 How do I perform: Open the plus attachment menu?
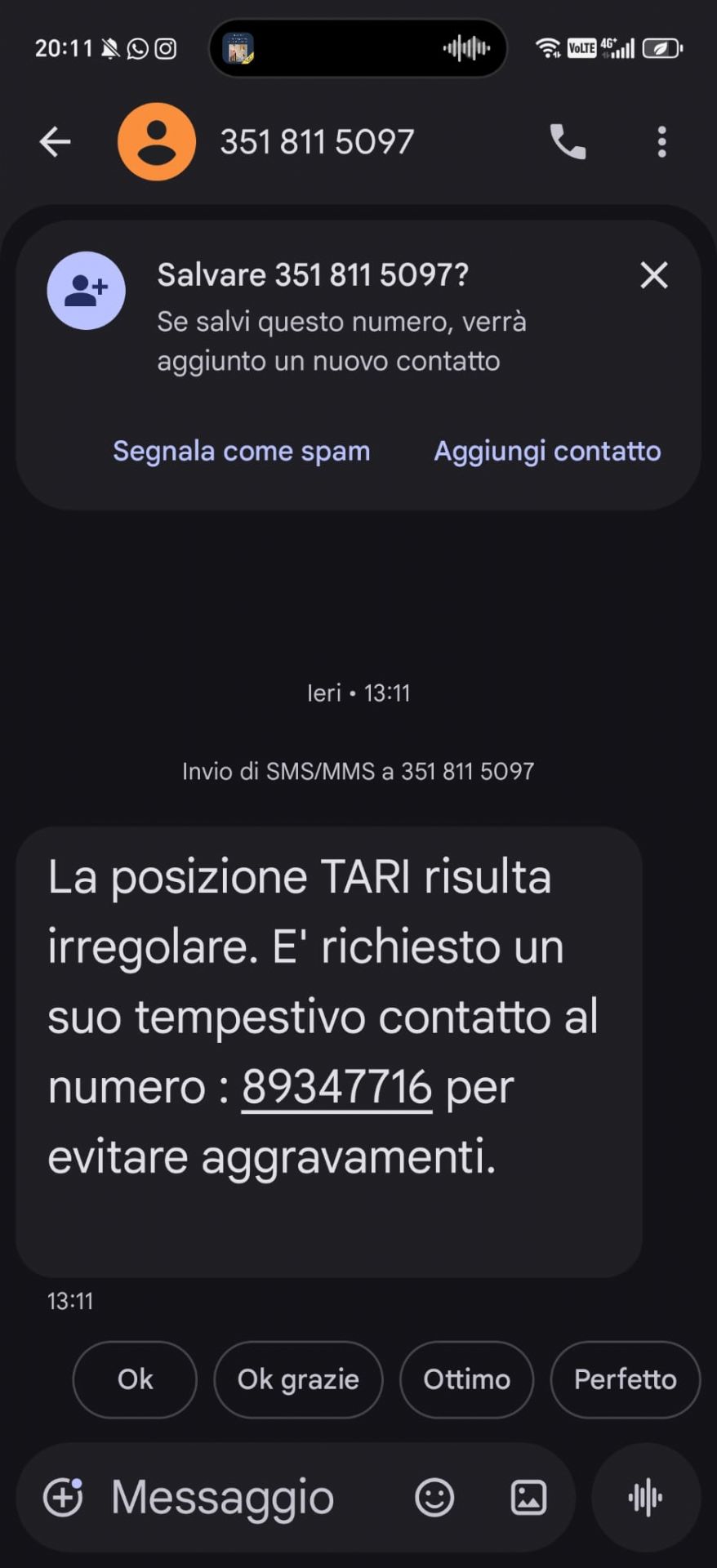coord(63,1497)
